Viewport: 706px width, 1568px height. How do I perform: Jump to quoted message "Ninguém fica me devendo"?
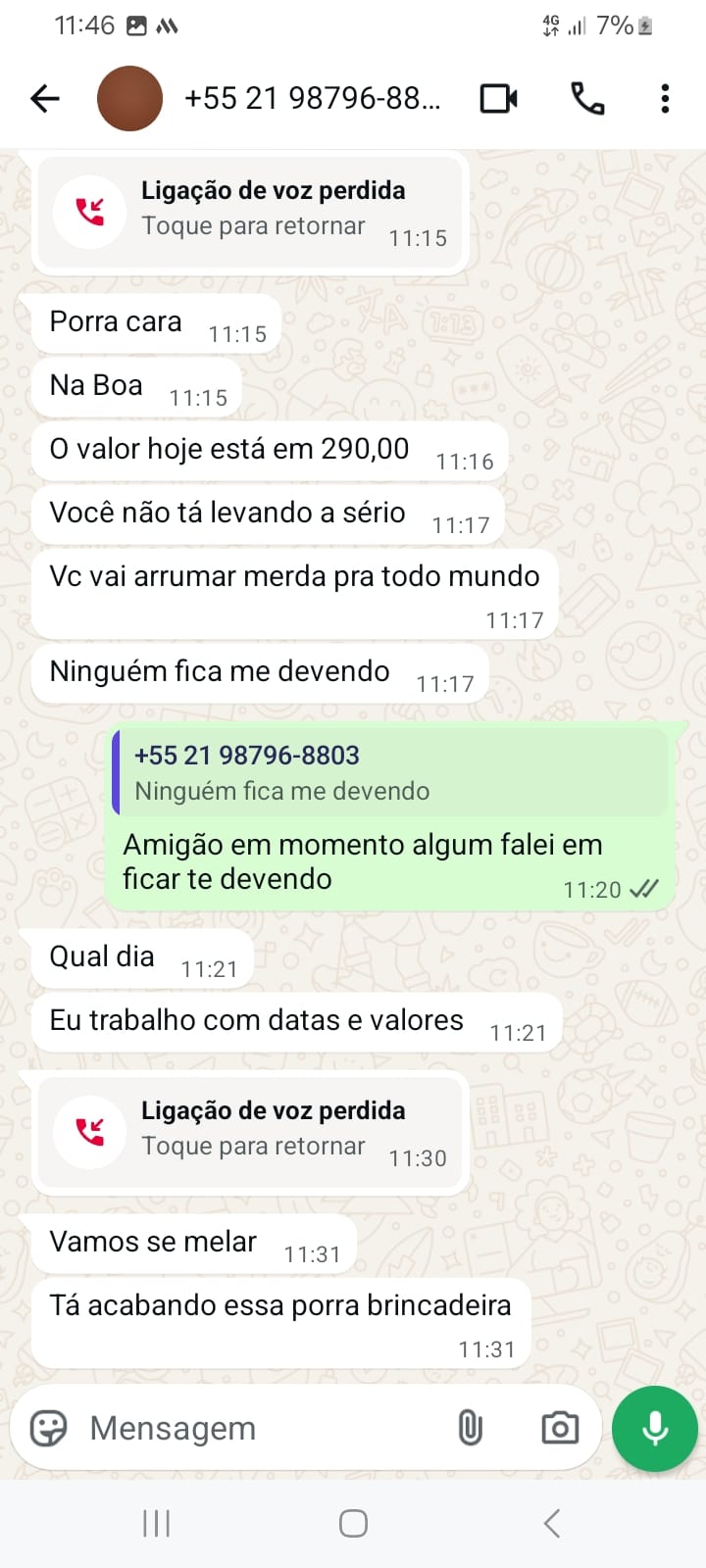[390, 772]
